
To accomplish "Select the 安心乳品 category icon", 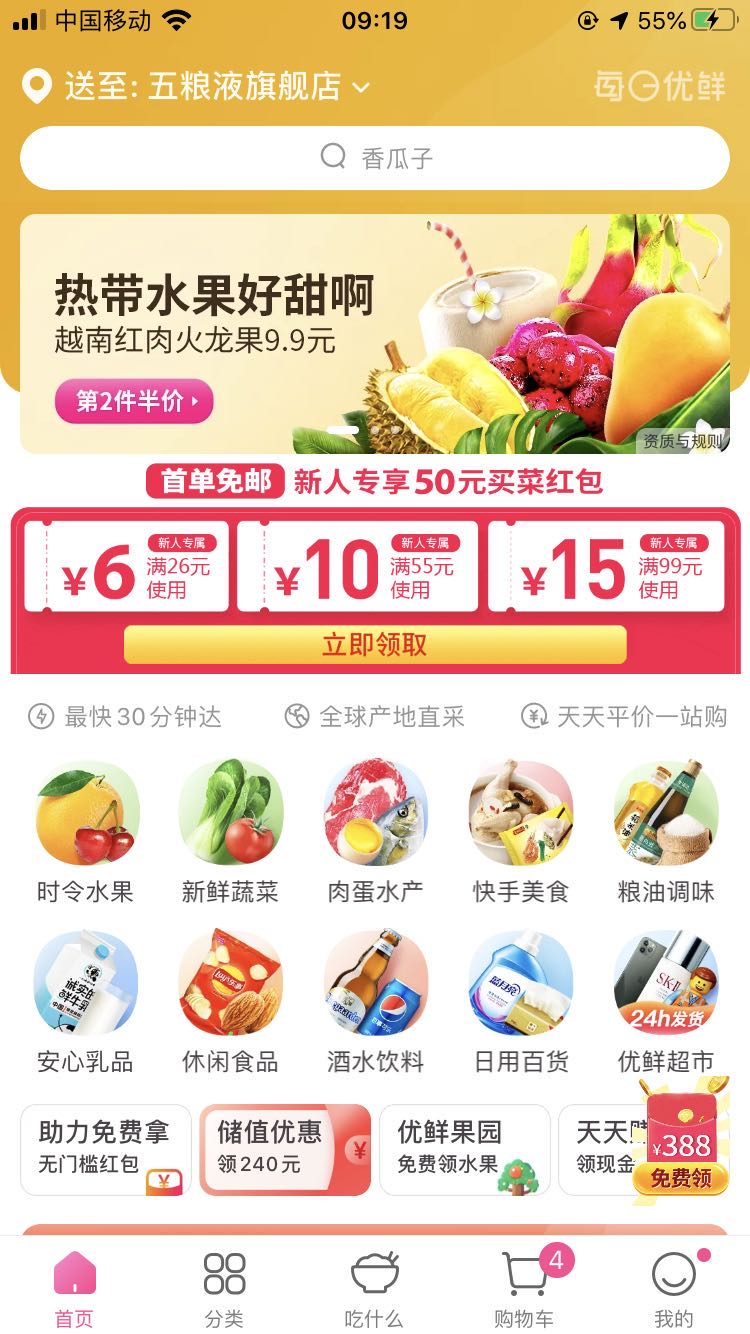I will (x=86, y=985).
